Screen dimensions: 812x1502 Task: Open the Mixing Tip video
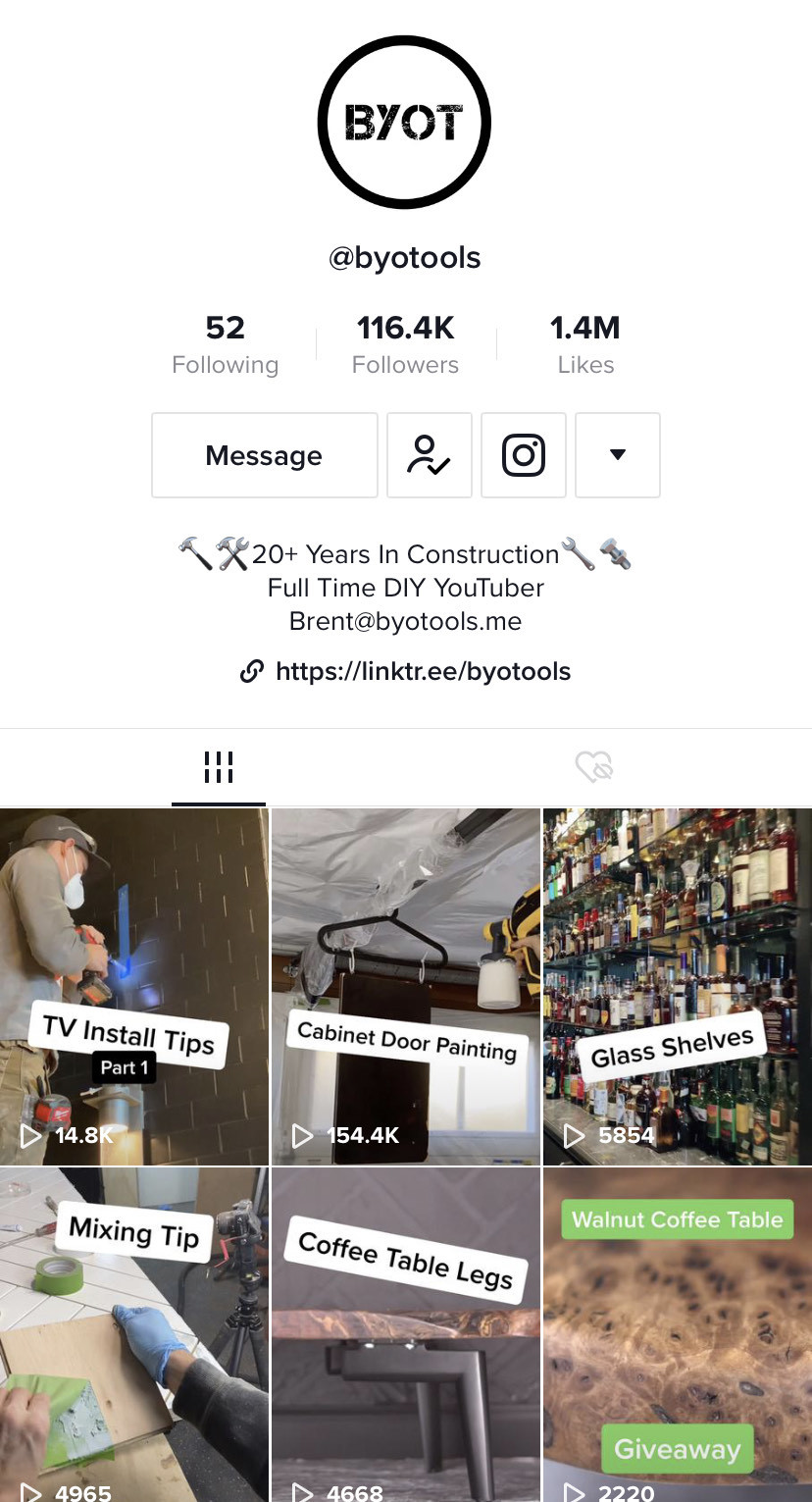tap(134, 1334)
